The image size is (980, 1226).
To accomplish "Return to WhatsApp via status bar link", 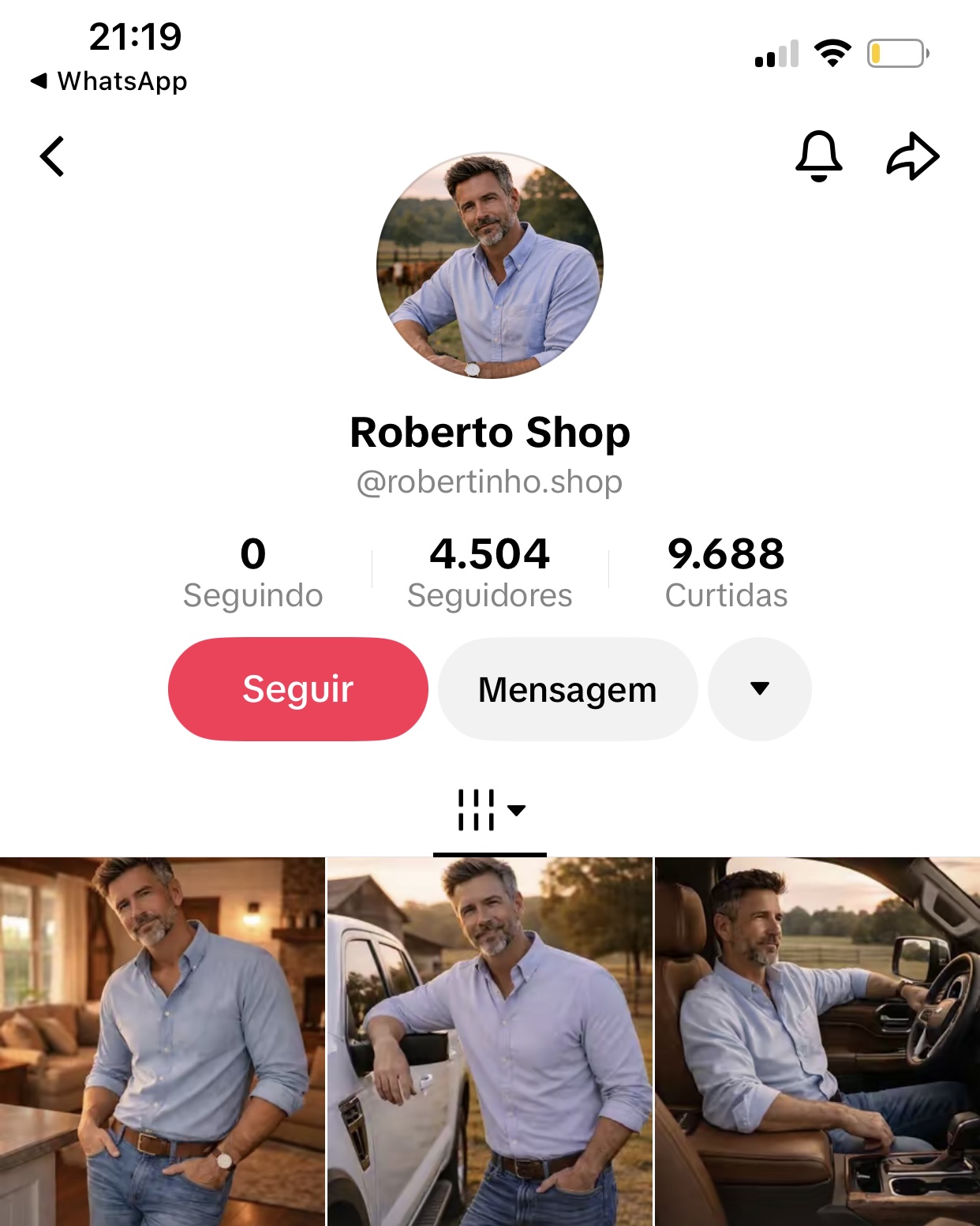I will click(x=108, y=81).
